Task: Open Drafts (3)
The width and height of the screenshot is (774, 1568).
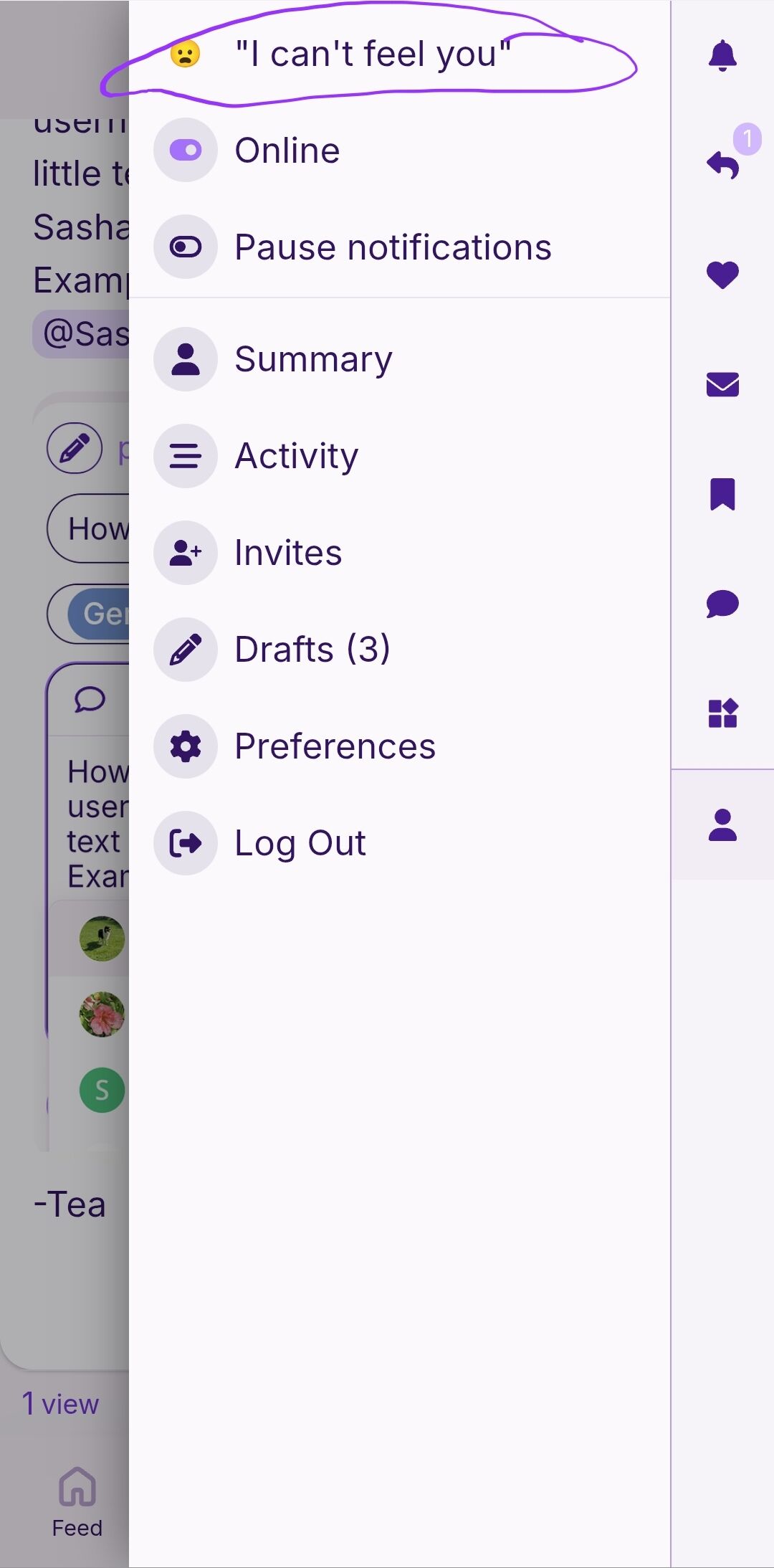Action: (399, 649)
